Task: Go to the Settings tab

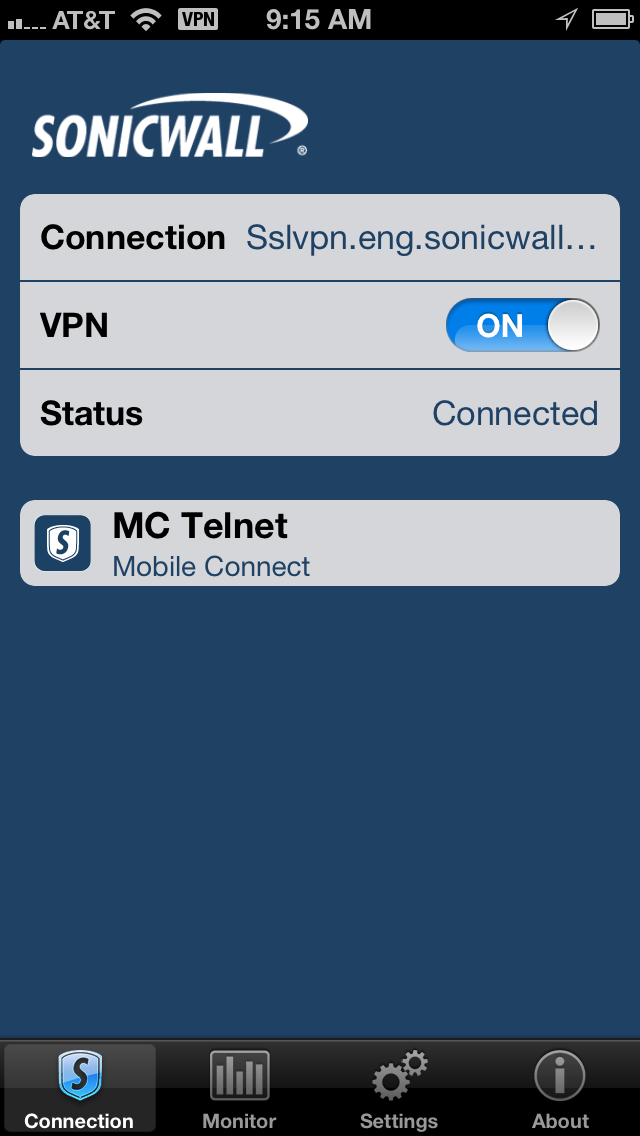Action: [399, 1089]
